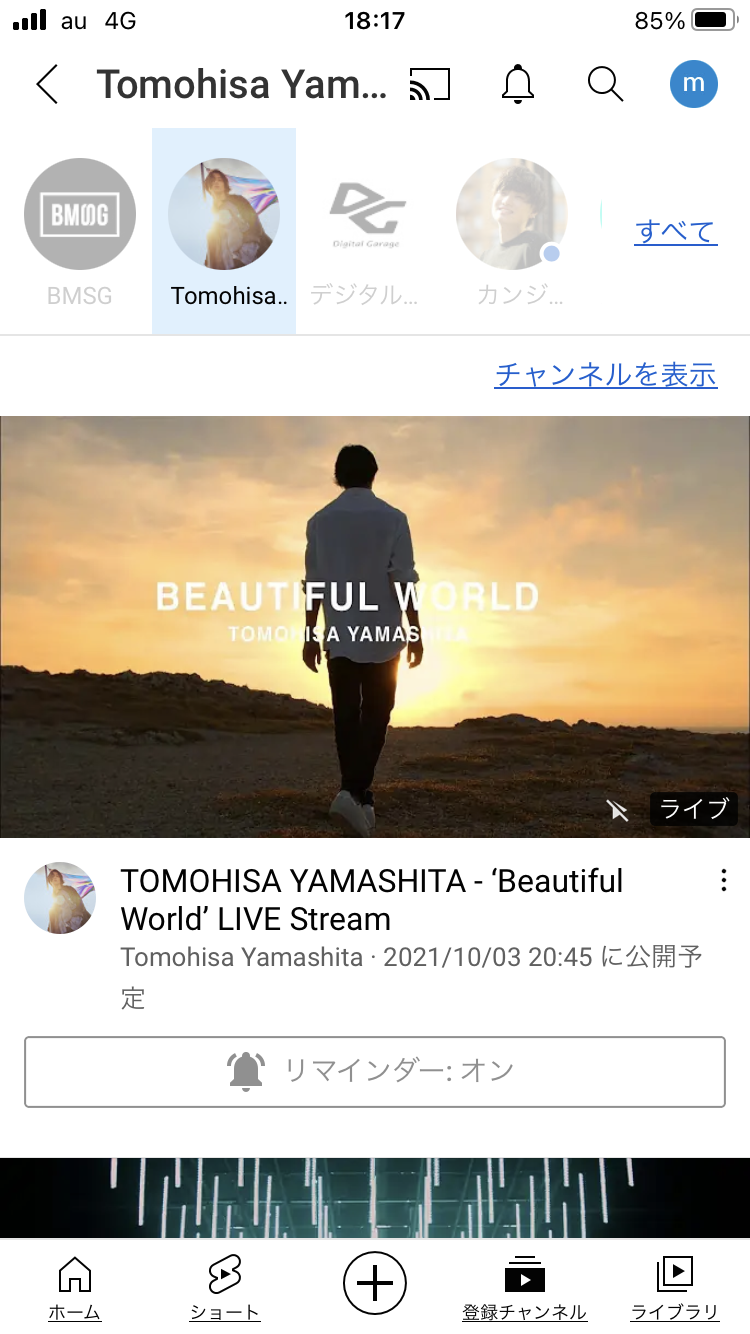Open the search magnifier
This screenshot has width=750, height=1334.
click(605, 85)
